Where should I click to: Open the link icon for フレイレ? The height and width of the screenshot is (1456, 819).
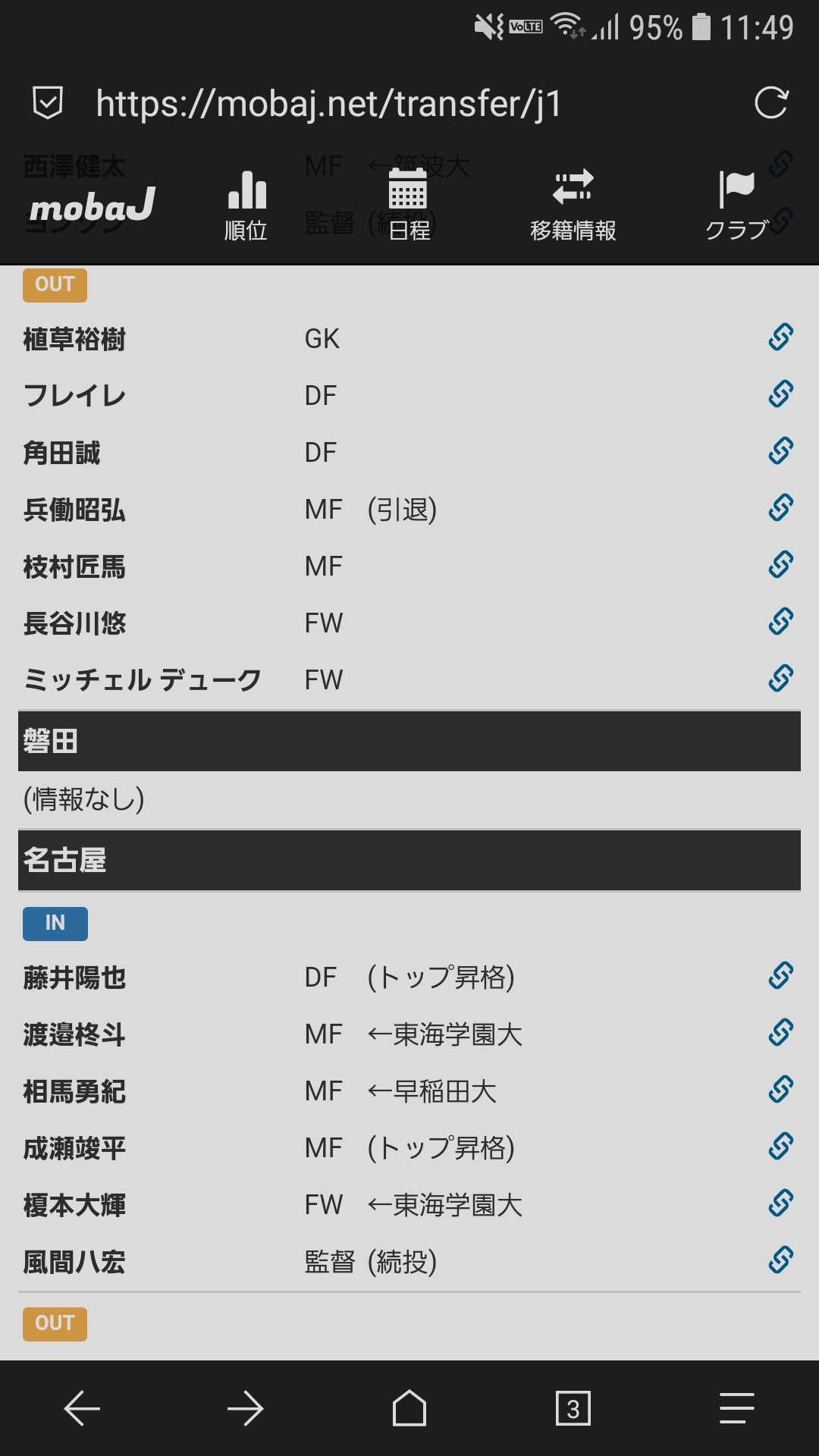[781, 394]
